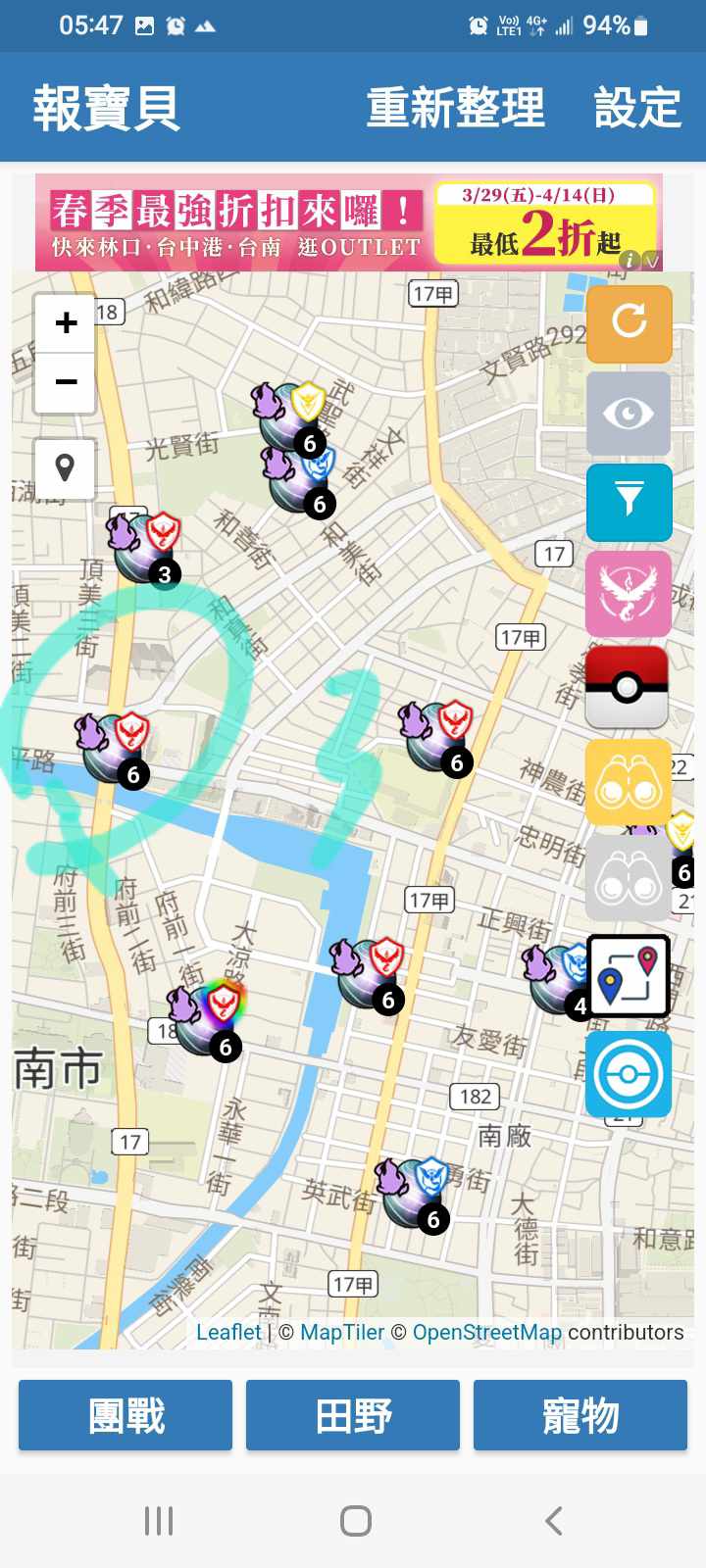706x1568 pixels.
Task: Tap the blue PokéStop icon button
Action: click(x=629, y=1074)
